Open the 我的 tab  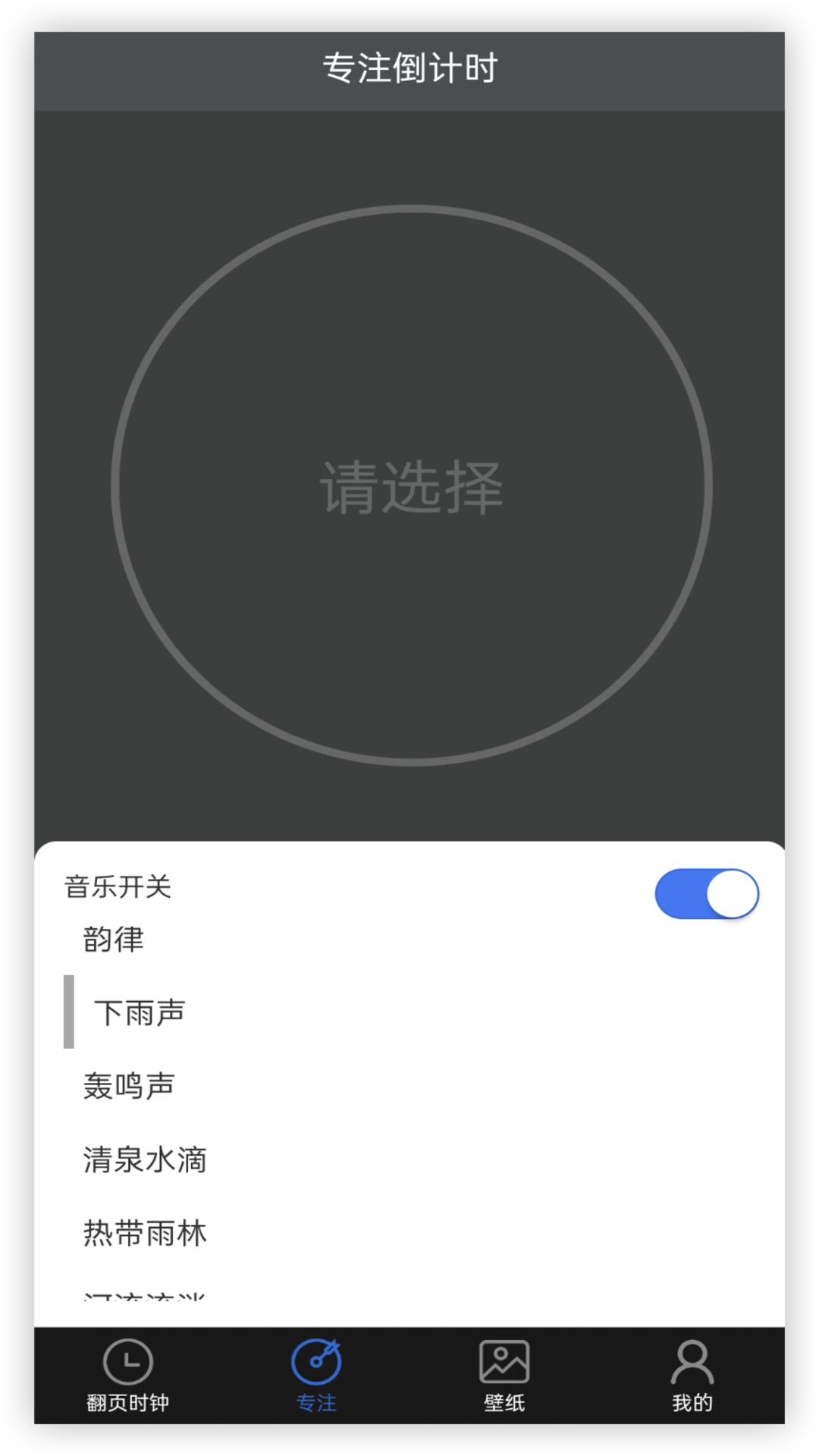(x=692, y=1401)
